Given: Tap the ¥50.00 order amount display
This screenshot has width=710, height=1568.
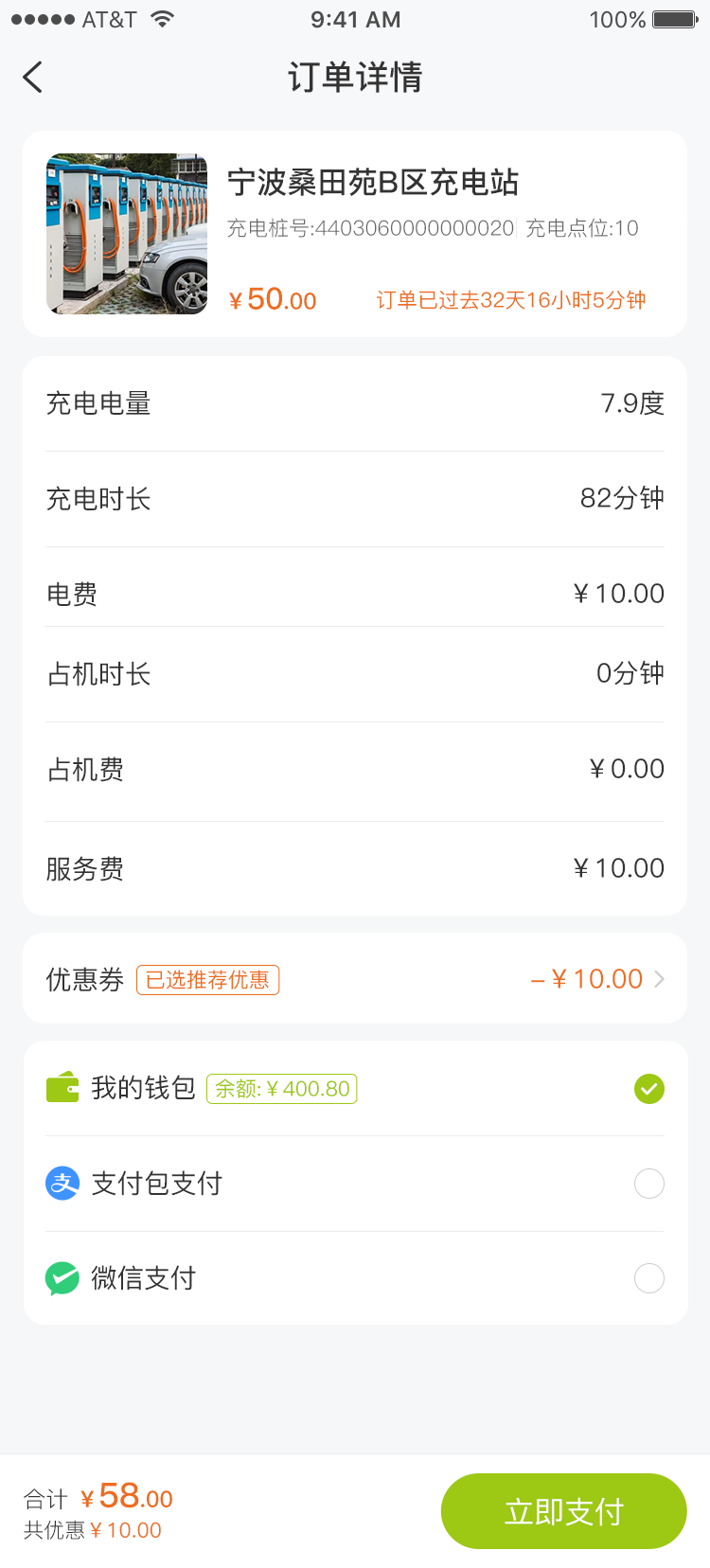Looking at the screenshot, I should point(272,298).
